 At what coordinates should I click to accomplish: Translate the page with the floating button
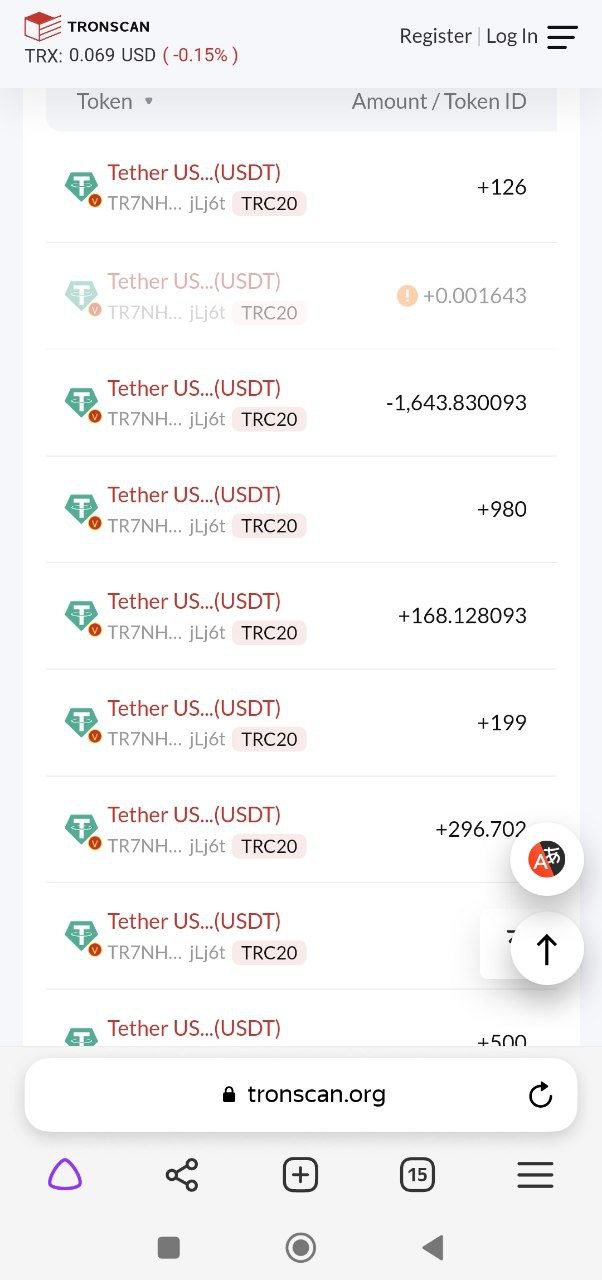[x=547, y=859]
